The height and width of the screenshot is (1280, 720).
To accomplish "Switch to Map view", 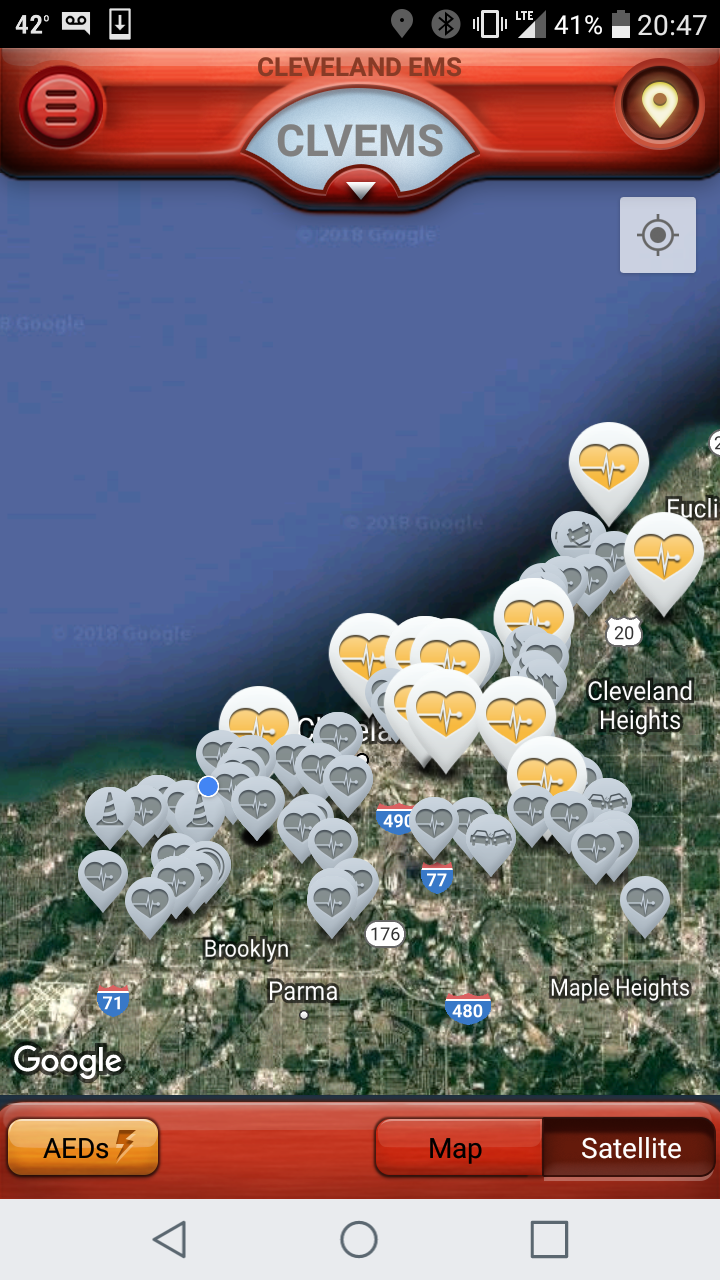I will (456, 1148).
